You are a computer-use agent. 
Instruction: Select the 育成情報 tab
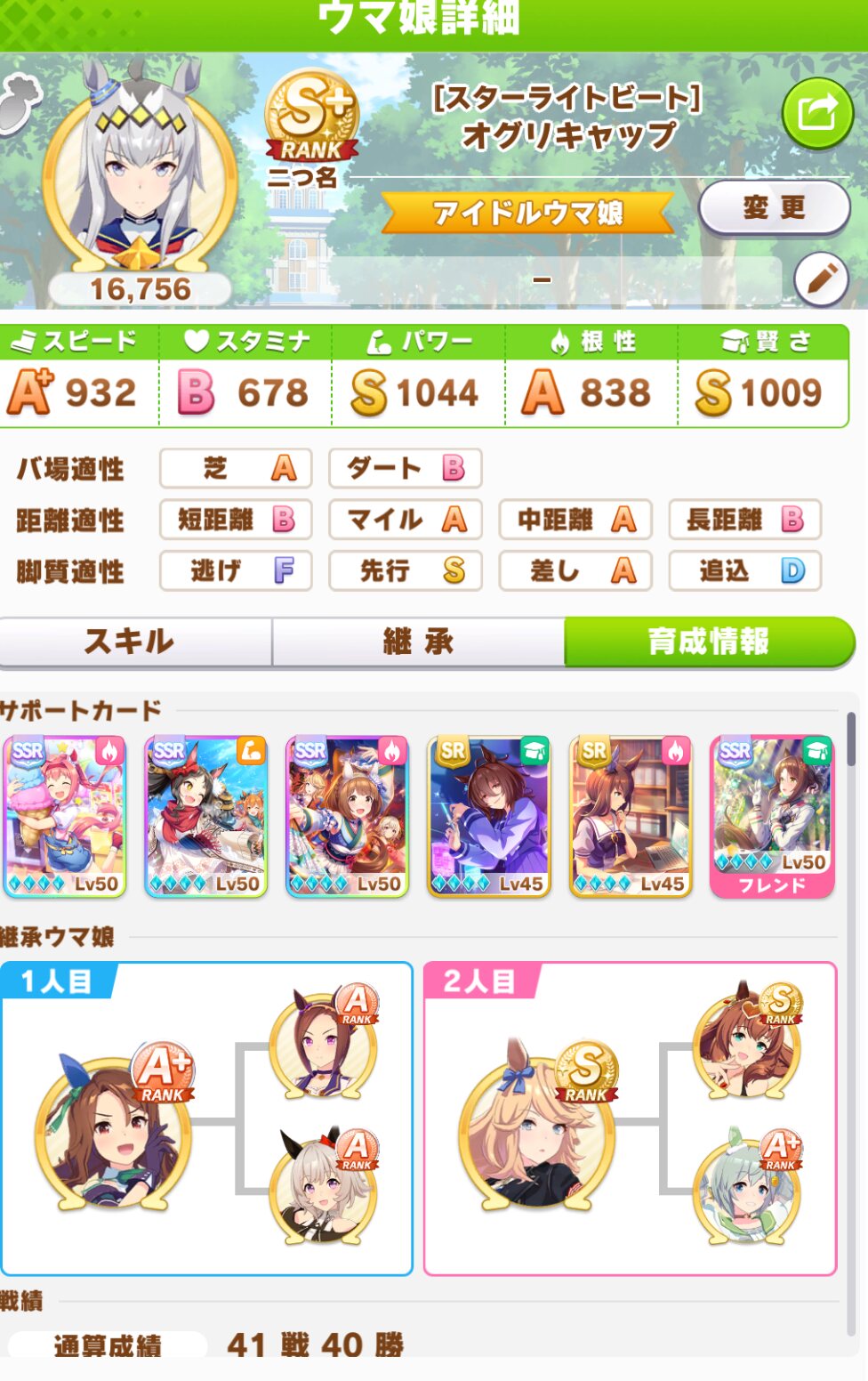click(x=709, y=642)
